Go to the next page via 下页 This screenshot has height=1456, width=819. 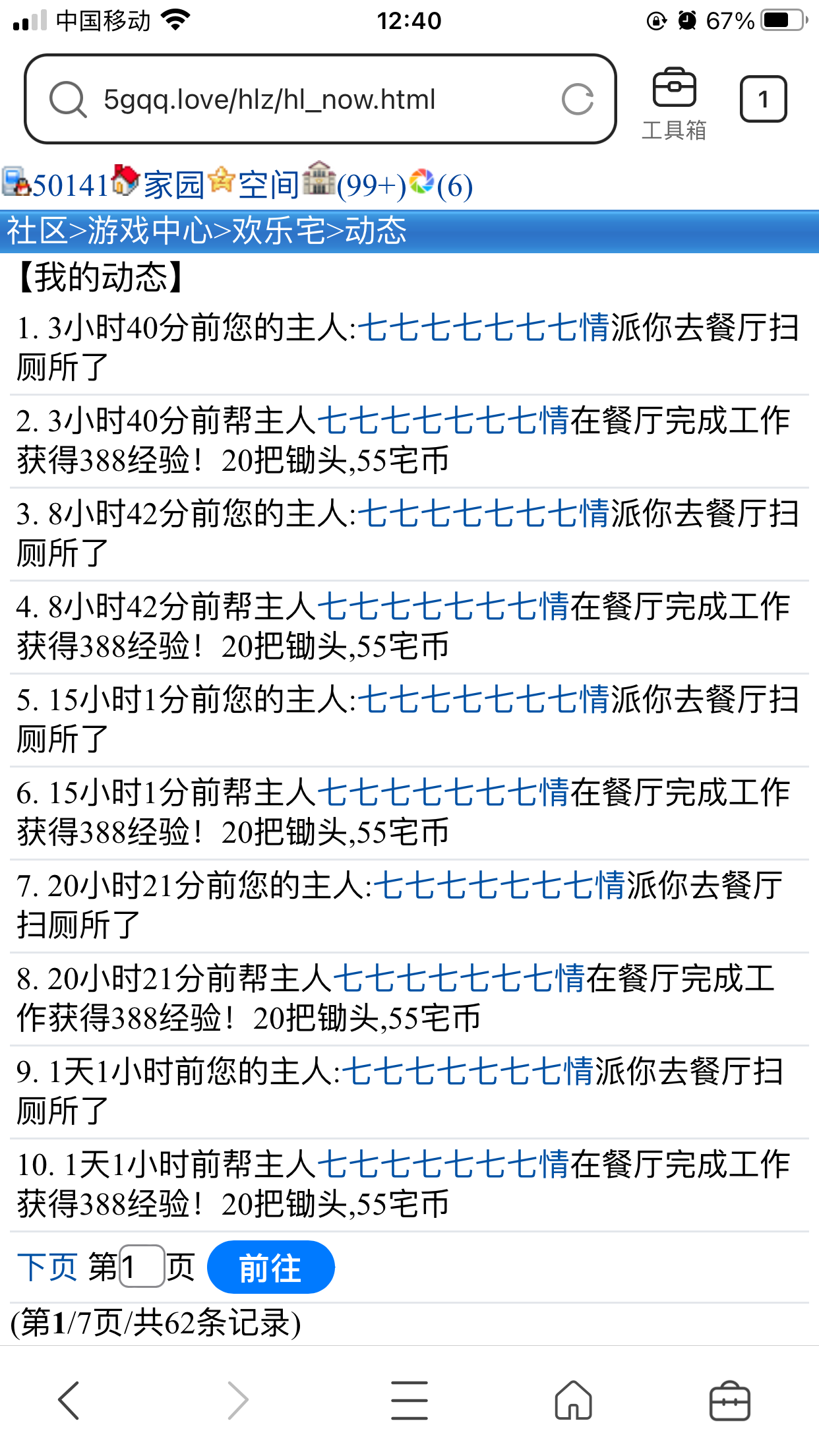pyautogui.click(x=47, y=1267)
